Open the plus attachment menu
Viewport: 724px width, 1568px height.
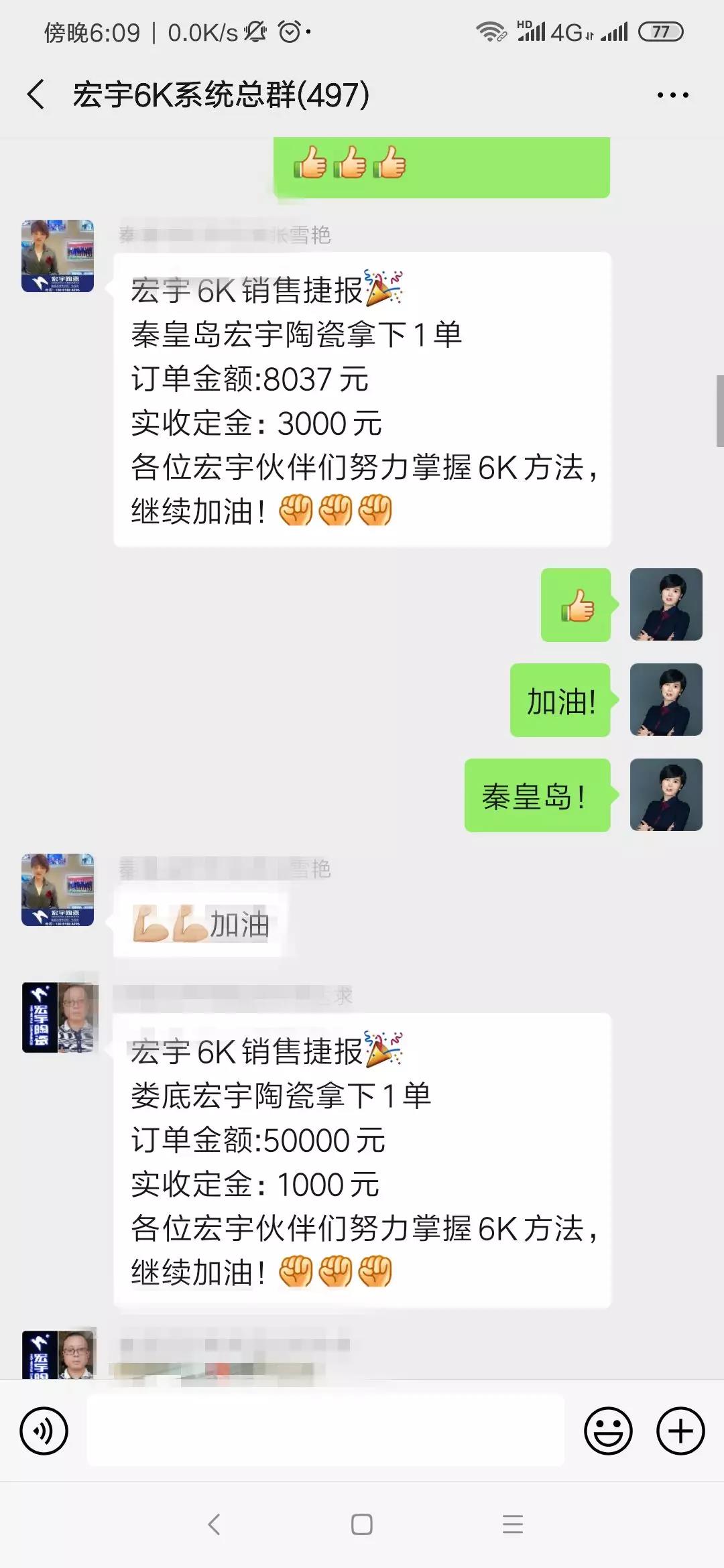680,1431
